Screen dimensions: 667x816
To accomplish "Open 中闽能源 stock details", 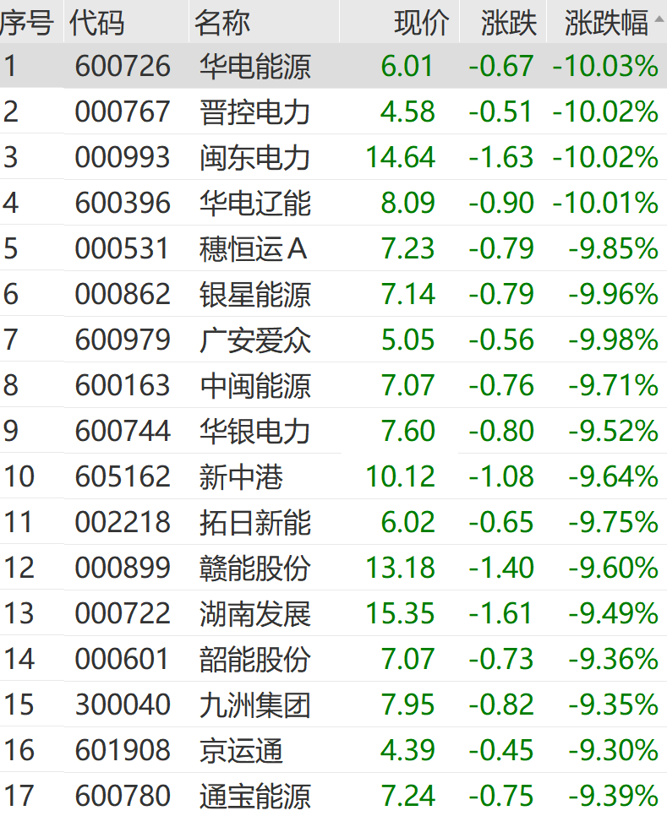I will click(x=255, y=386).
